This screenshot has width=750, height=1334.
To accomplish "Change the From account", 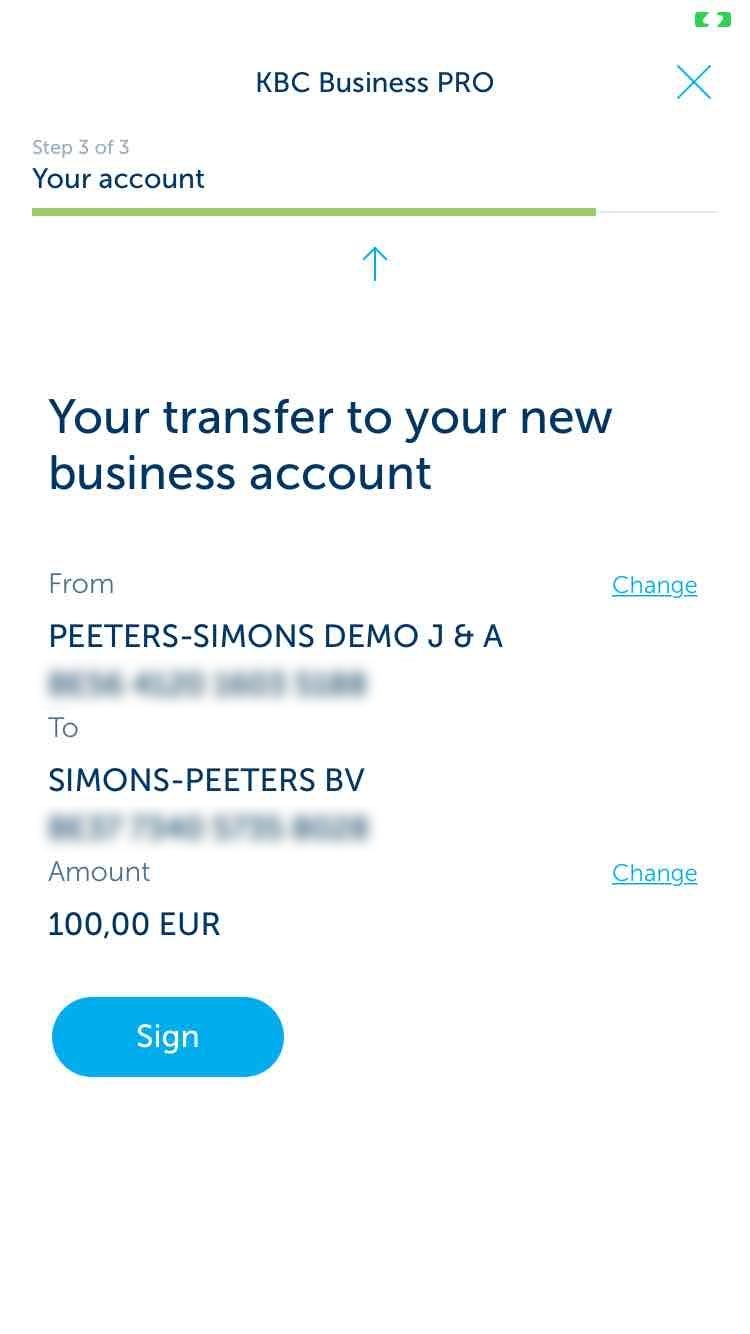I will [654, 585].
